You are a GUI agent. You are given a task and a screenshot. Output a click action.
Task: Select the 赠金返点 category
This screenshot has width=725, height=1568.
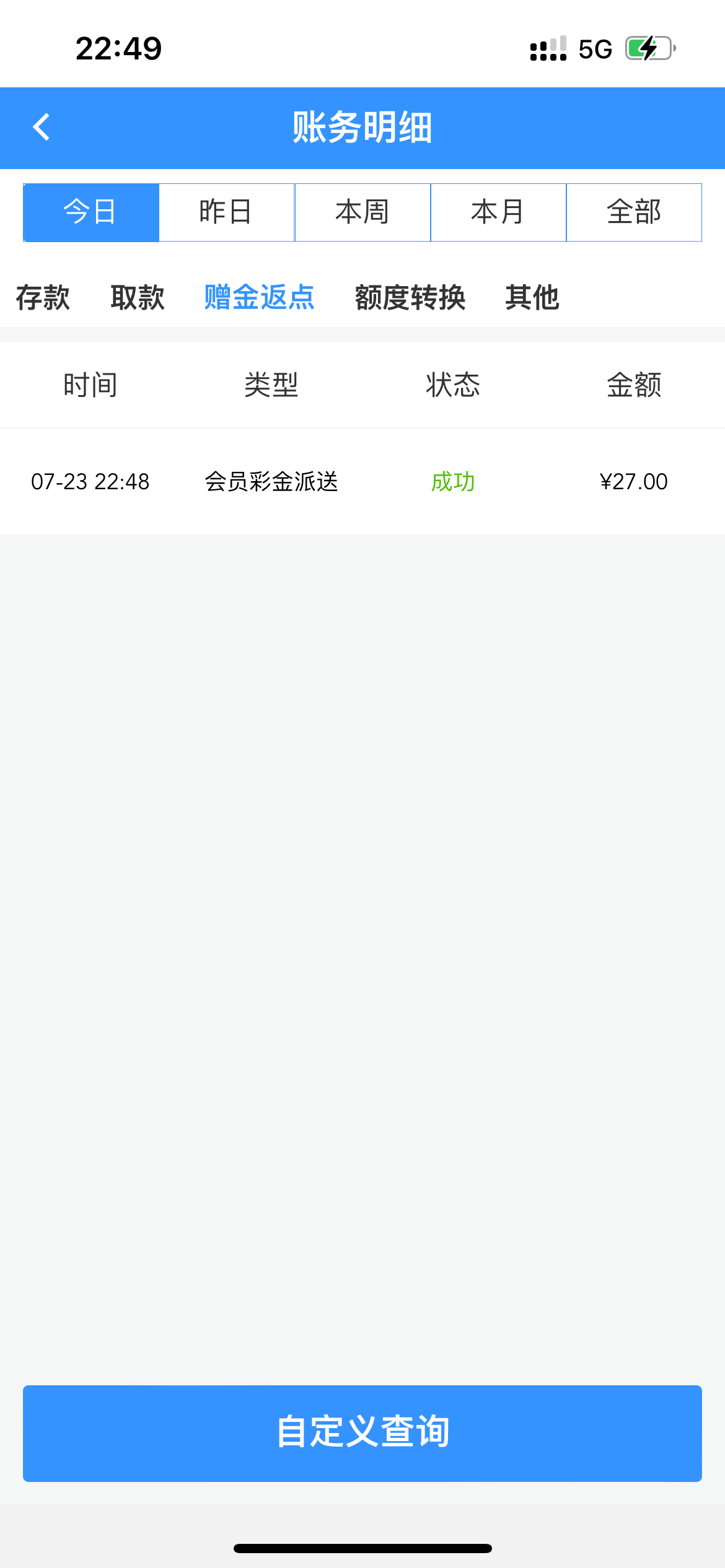260,297
